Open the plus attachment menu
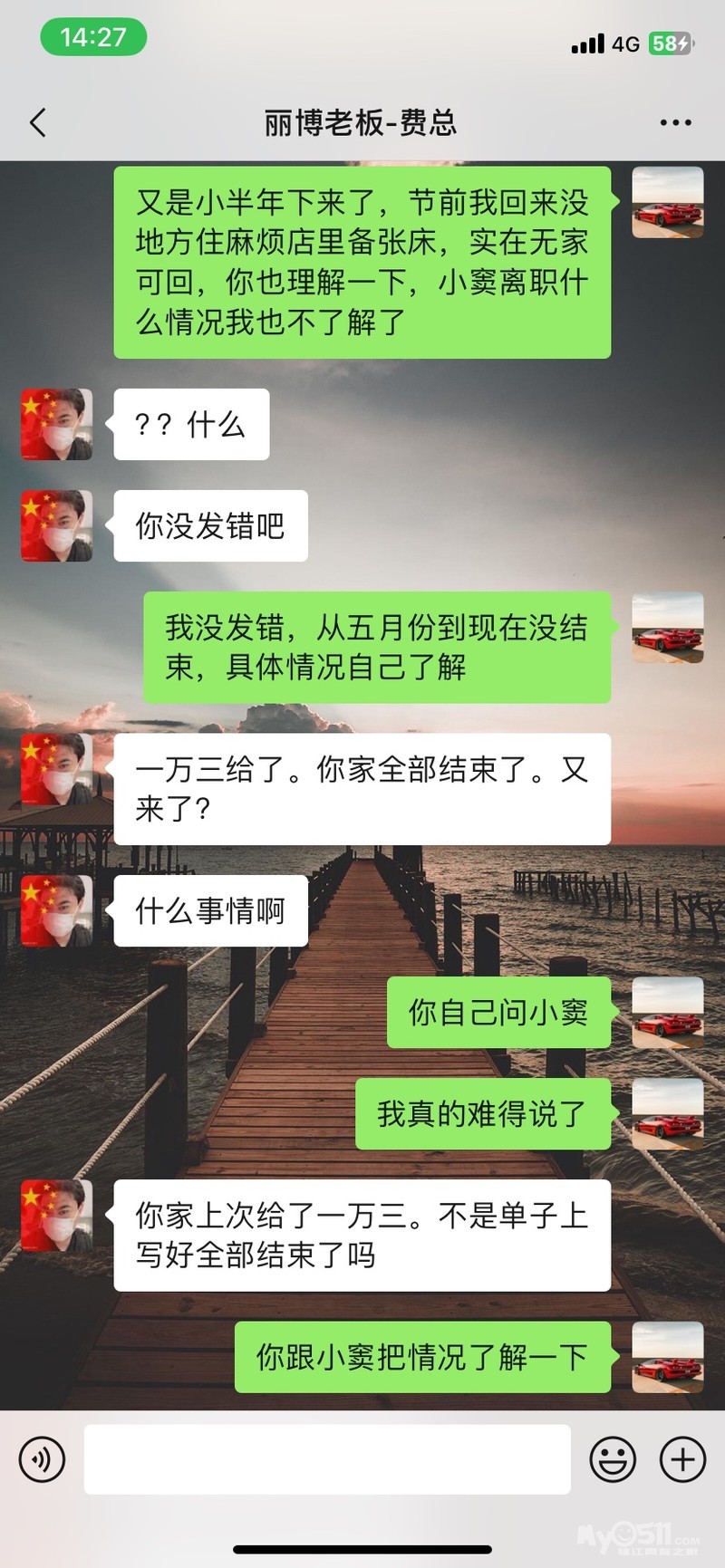 (682, 1459)
